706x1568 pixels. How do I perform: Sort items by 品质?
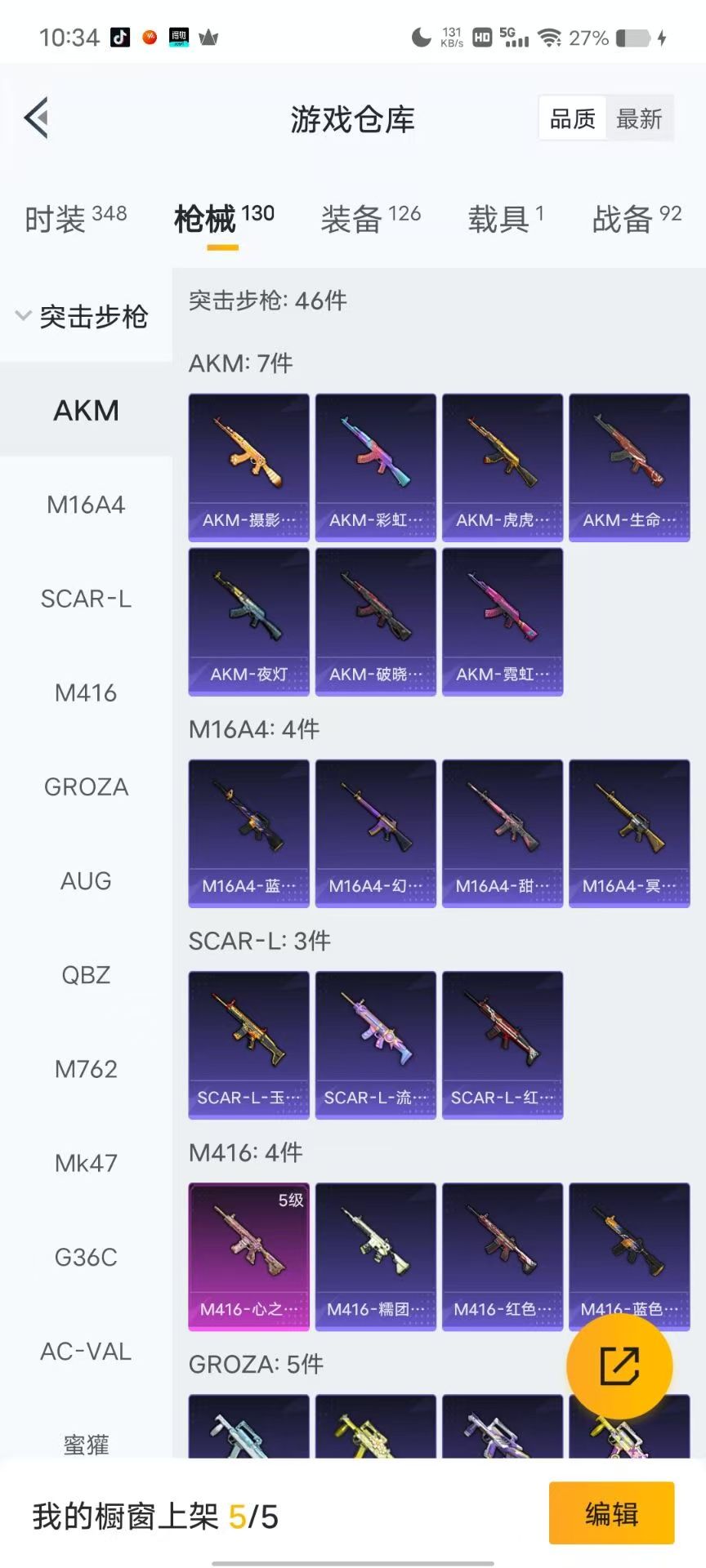572,119
